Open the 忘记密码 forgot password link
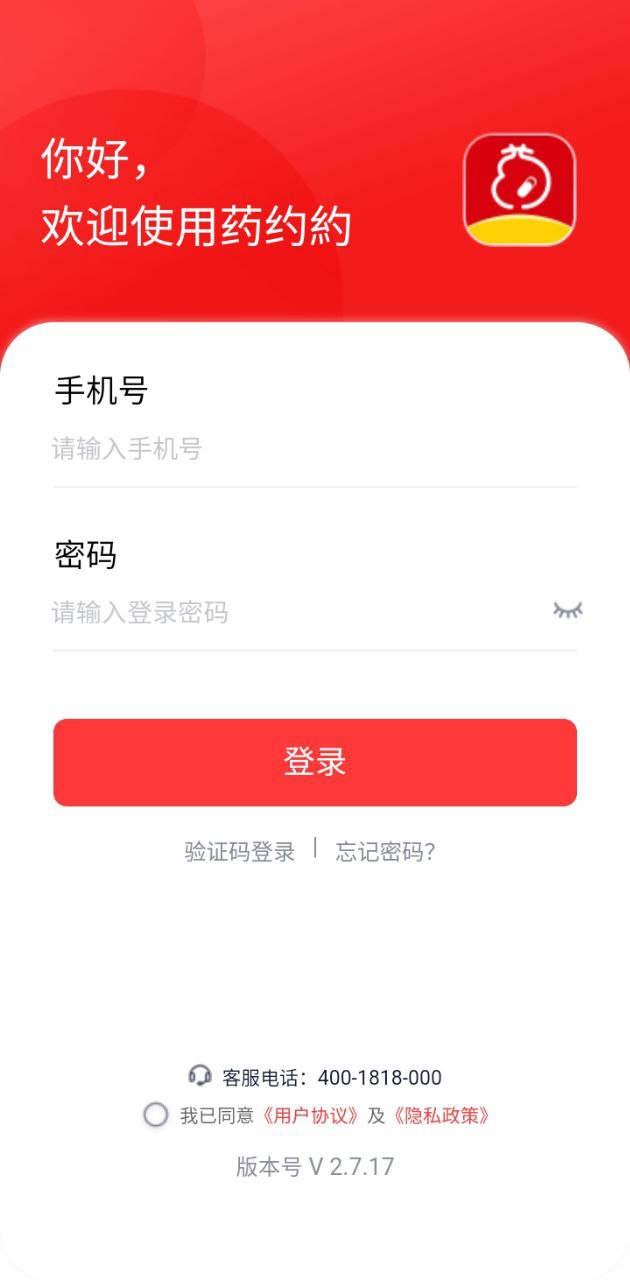This screenshot has height=1280, width=630. tap(385, 852)
